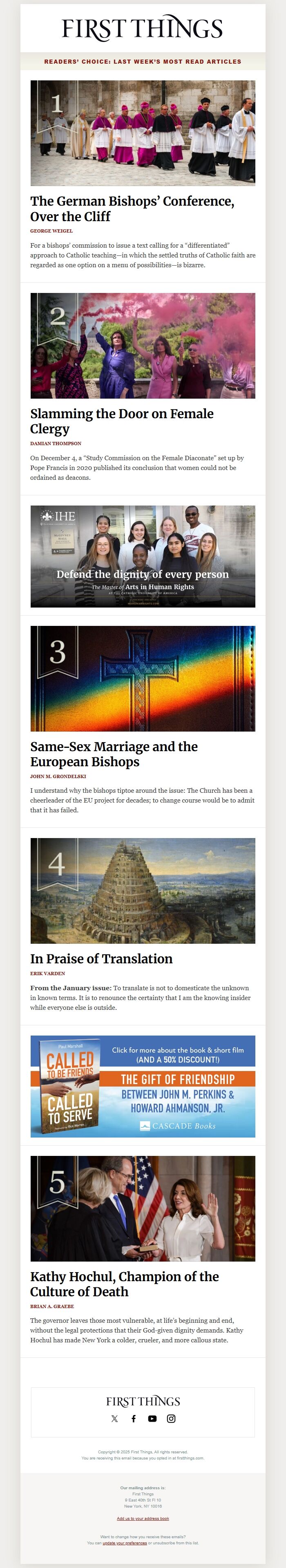The height and width of the screenshot is (1568, 286).
Task: Open Kathy Hochul, Champion of Culture of Death
Action: click(124, 1284)
